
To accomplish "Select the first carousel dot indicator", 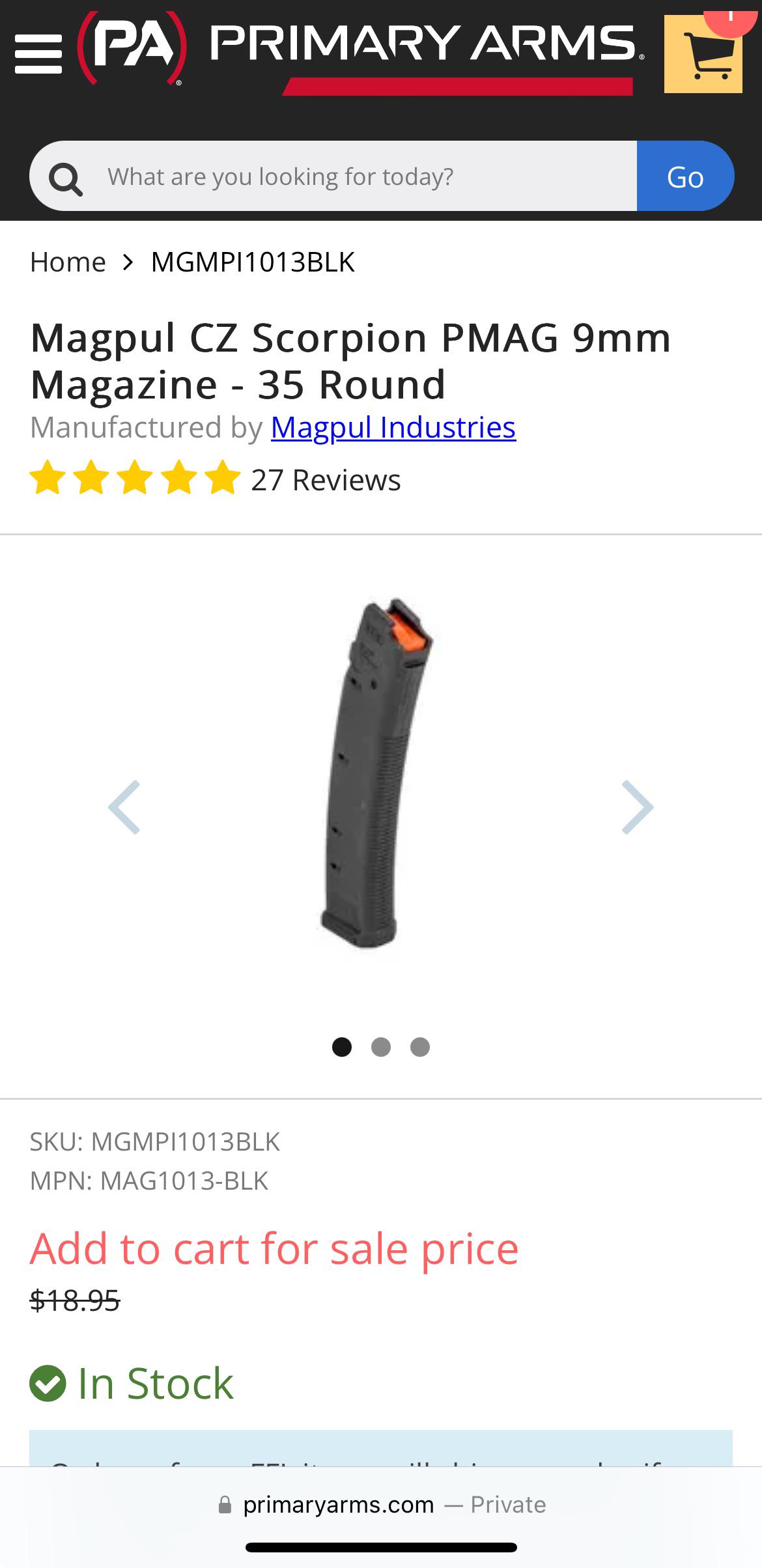I will tap(341, 1047).
